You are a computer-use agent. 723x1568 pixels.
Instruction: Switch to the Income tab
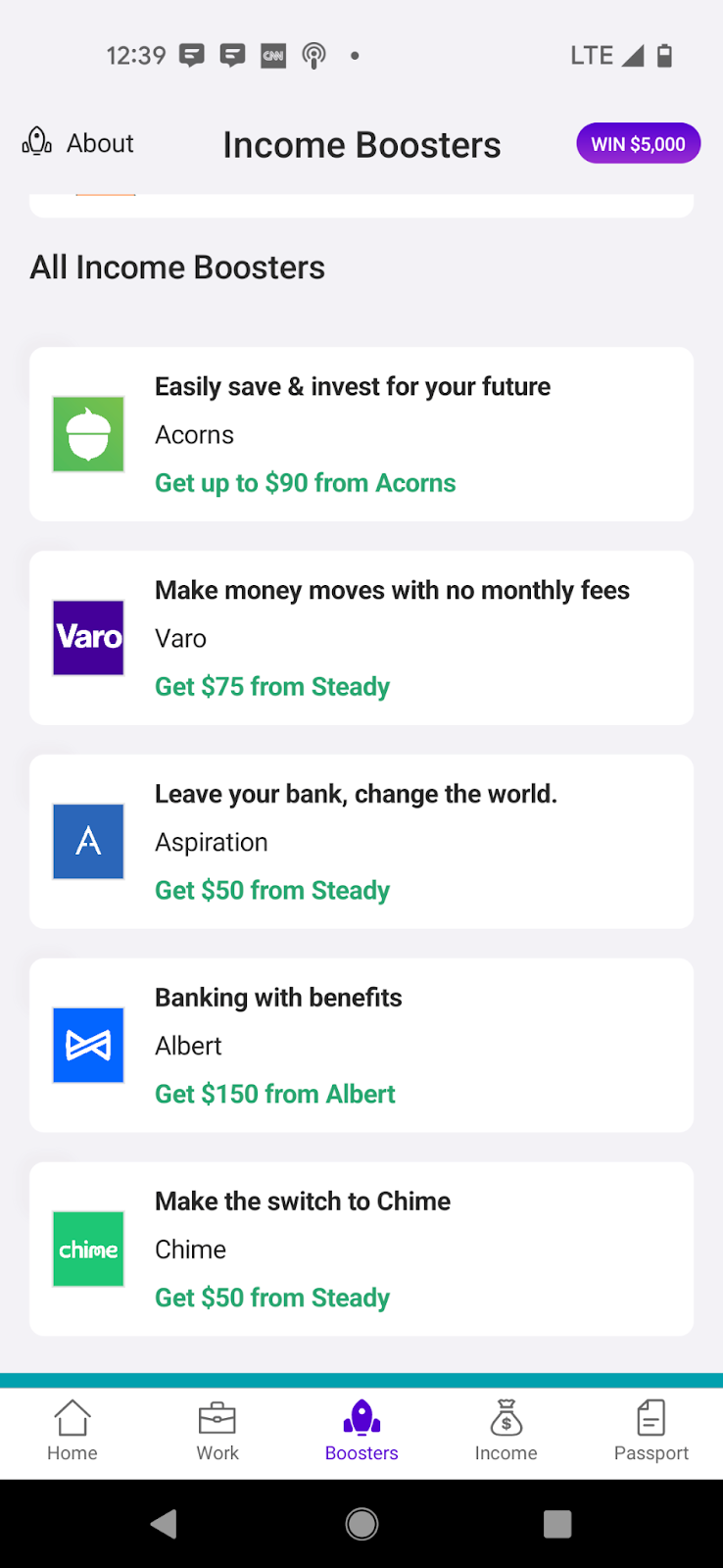coord(506,1430)
